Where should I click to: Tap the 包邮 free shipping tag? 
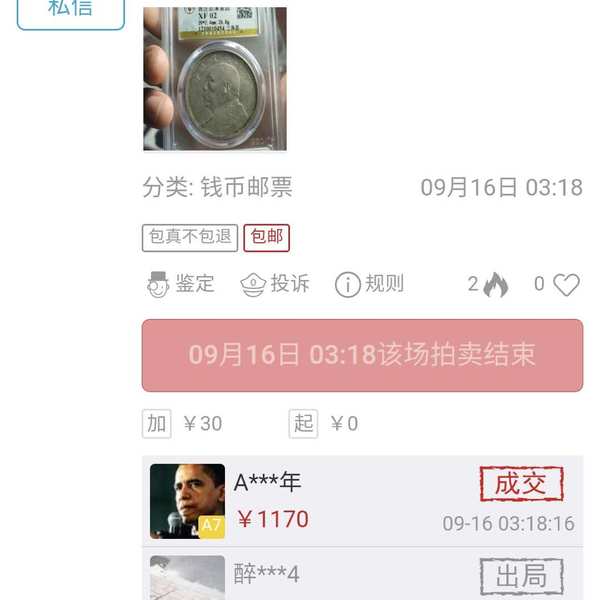(x=266, y=237)
